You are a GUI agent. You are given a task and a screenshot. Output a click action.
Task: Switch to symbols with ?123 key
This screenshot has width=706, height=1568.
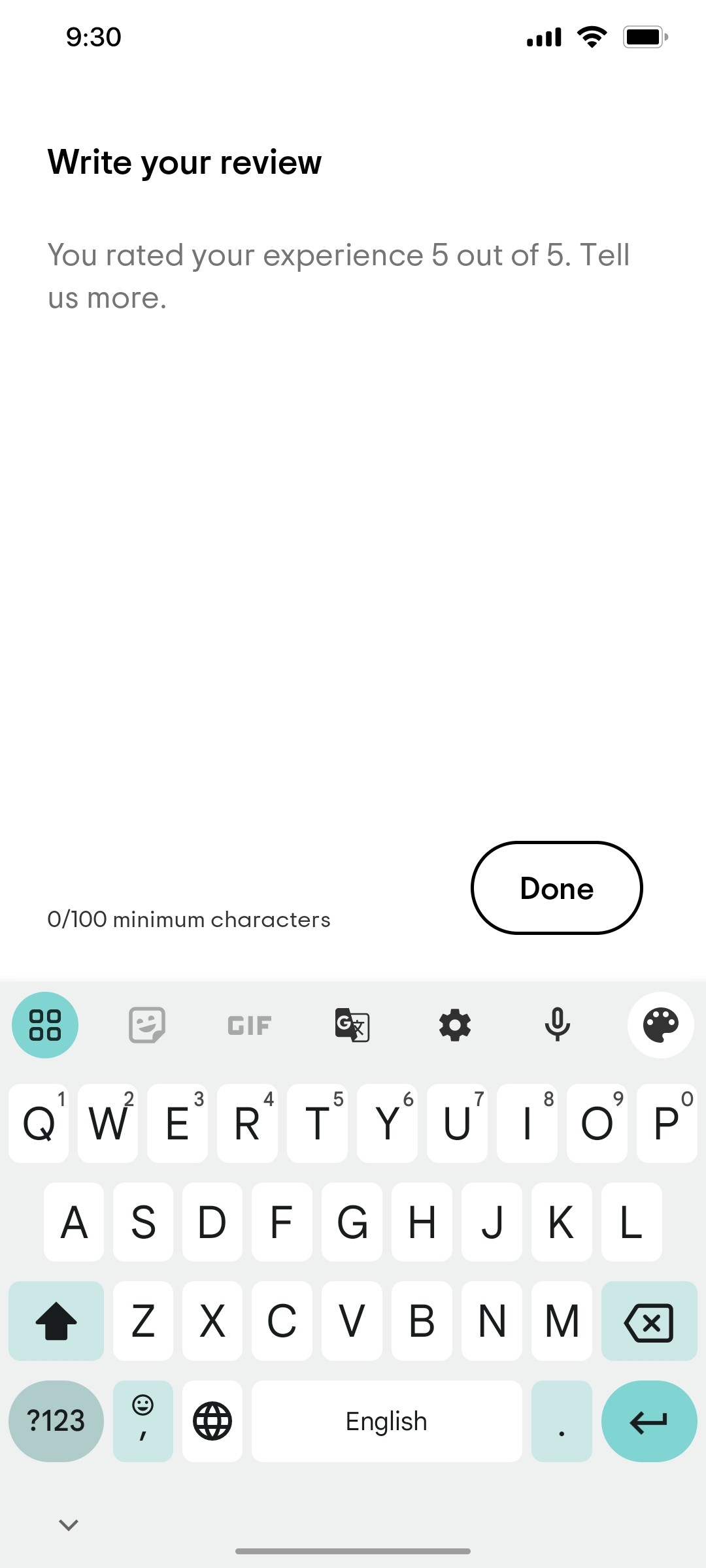(x=56, y=1421)
